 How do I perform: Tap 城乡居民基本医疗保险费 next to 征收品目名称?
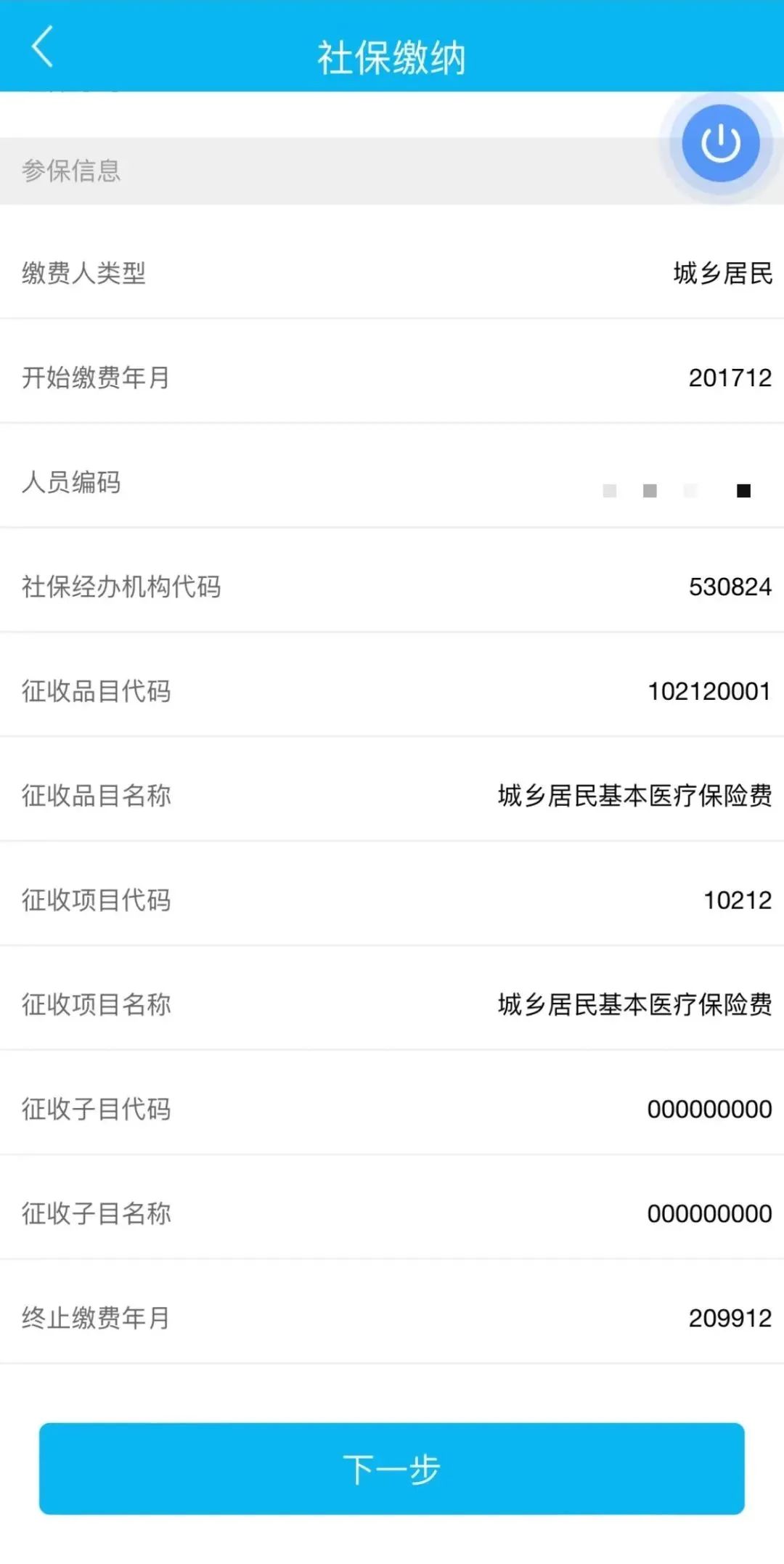(x=634, y=796)
